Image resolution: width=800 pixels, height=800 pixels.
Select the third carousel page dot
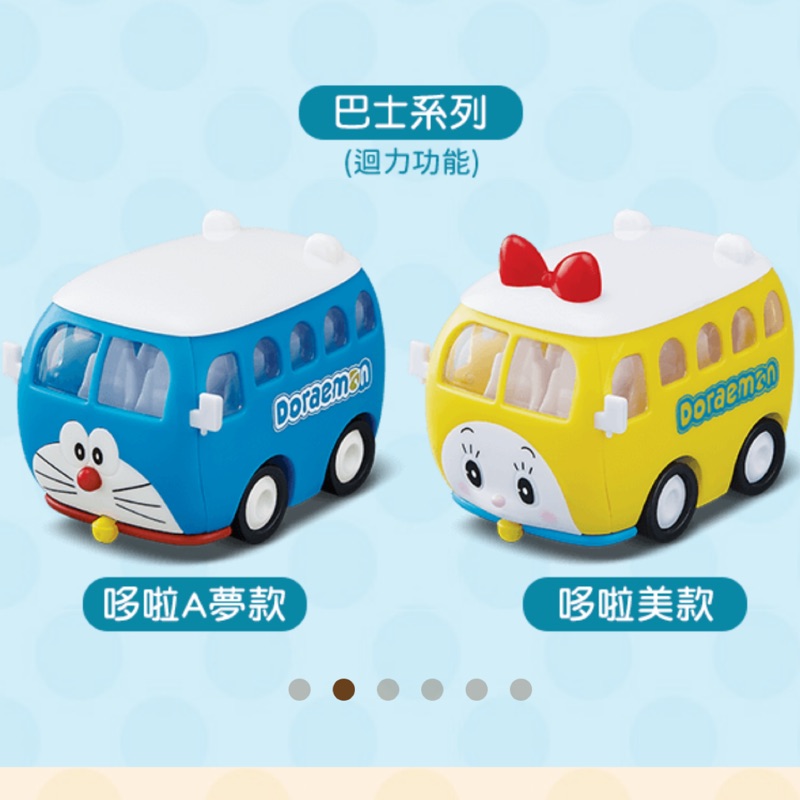point(388,690)
